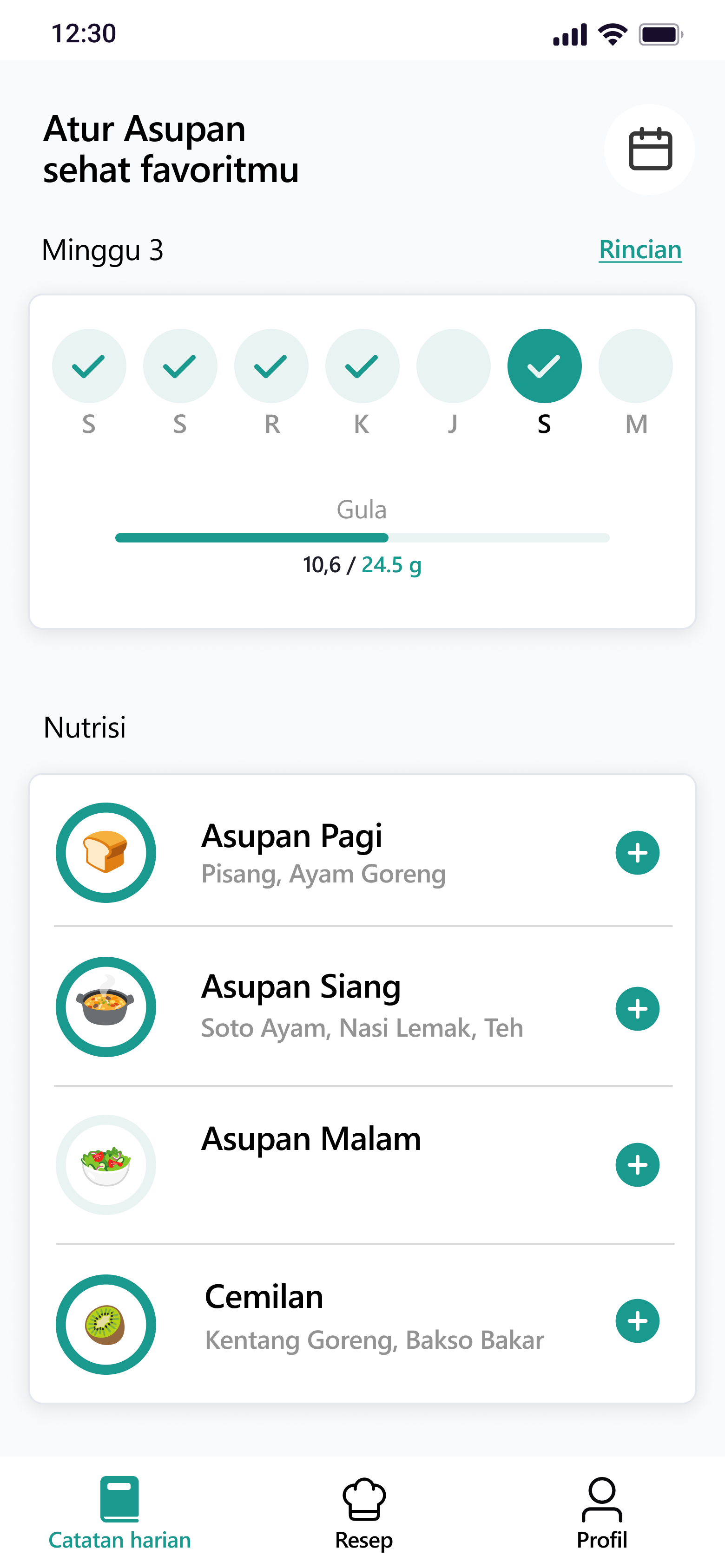Add food to Asupan Siang

pyautogui.click(x=637, y=1009)
